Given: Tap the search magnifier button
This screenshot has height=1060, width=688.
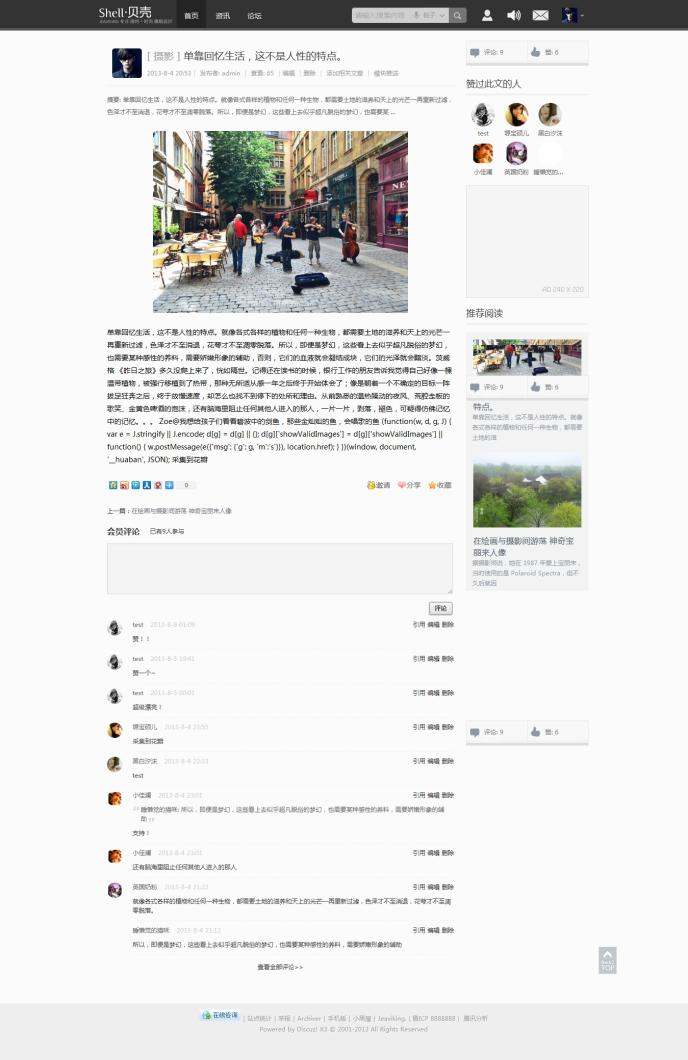Looking at the screenshot, I should 458,15.
